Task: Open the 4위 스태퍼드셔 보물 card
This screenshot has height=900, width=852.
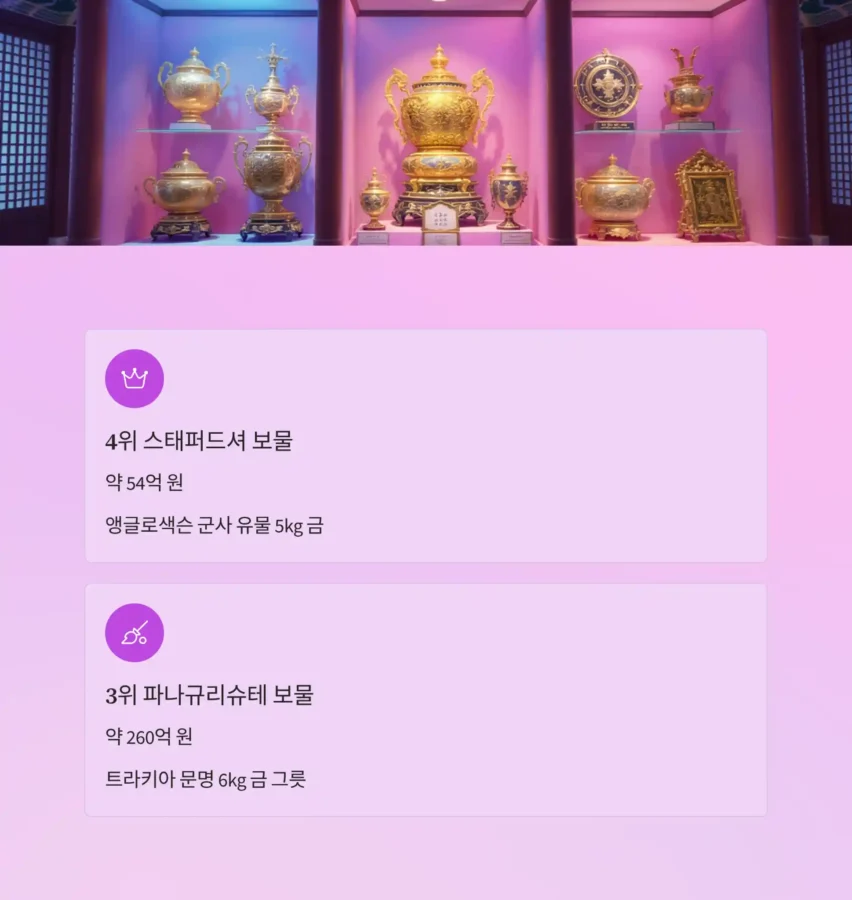Action: pos(426,444)
